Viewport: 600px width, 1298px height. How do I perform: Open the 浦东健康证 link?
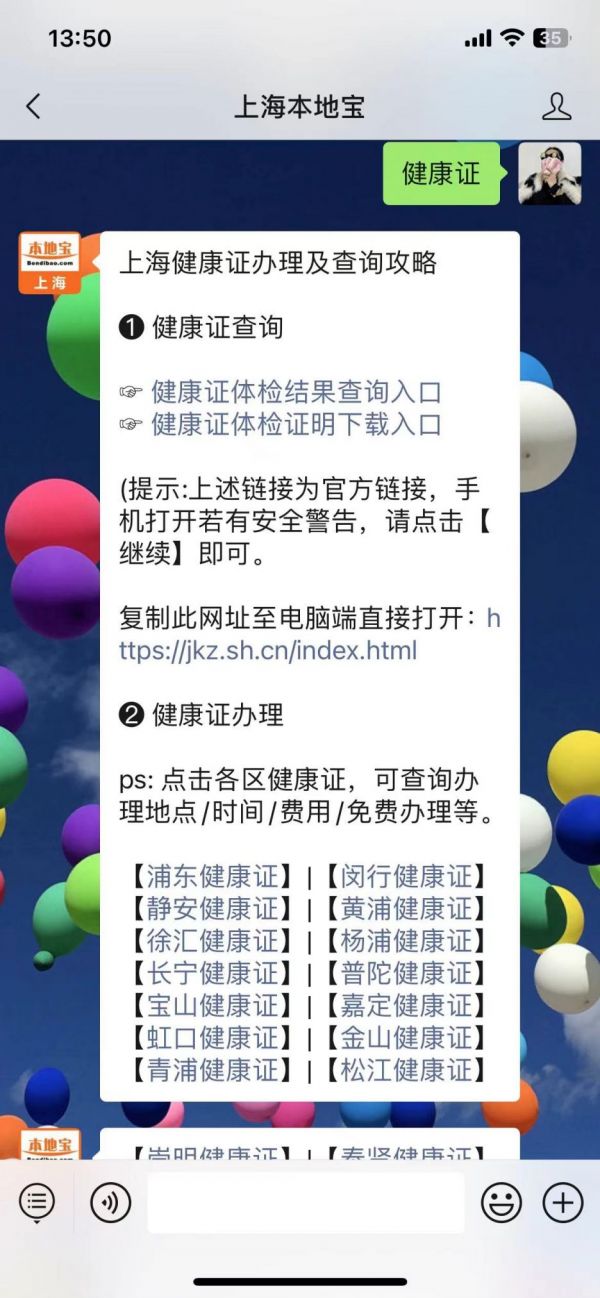pyautogui.click(x=211, y=877)
